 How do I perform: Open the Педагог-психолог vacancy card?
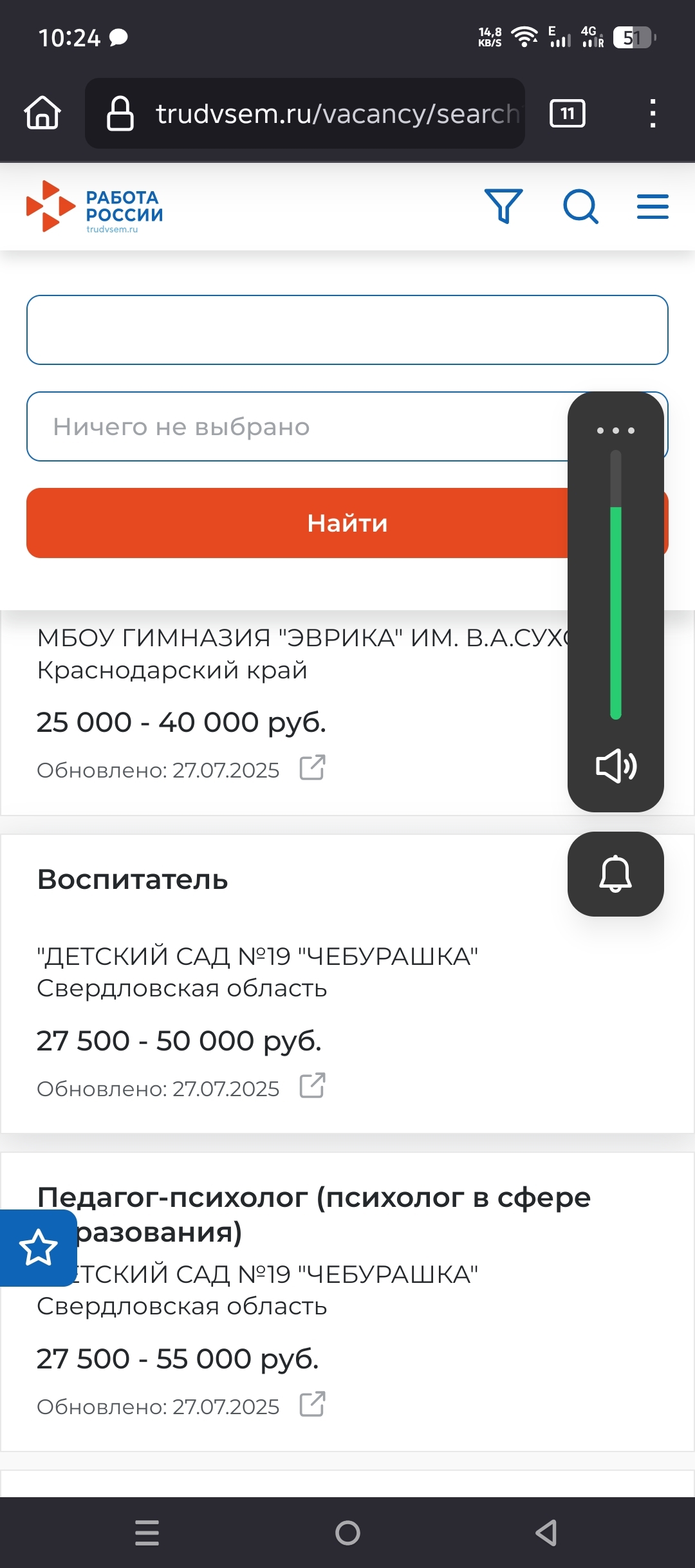[x=313, y=1198]
